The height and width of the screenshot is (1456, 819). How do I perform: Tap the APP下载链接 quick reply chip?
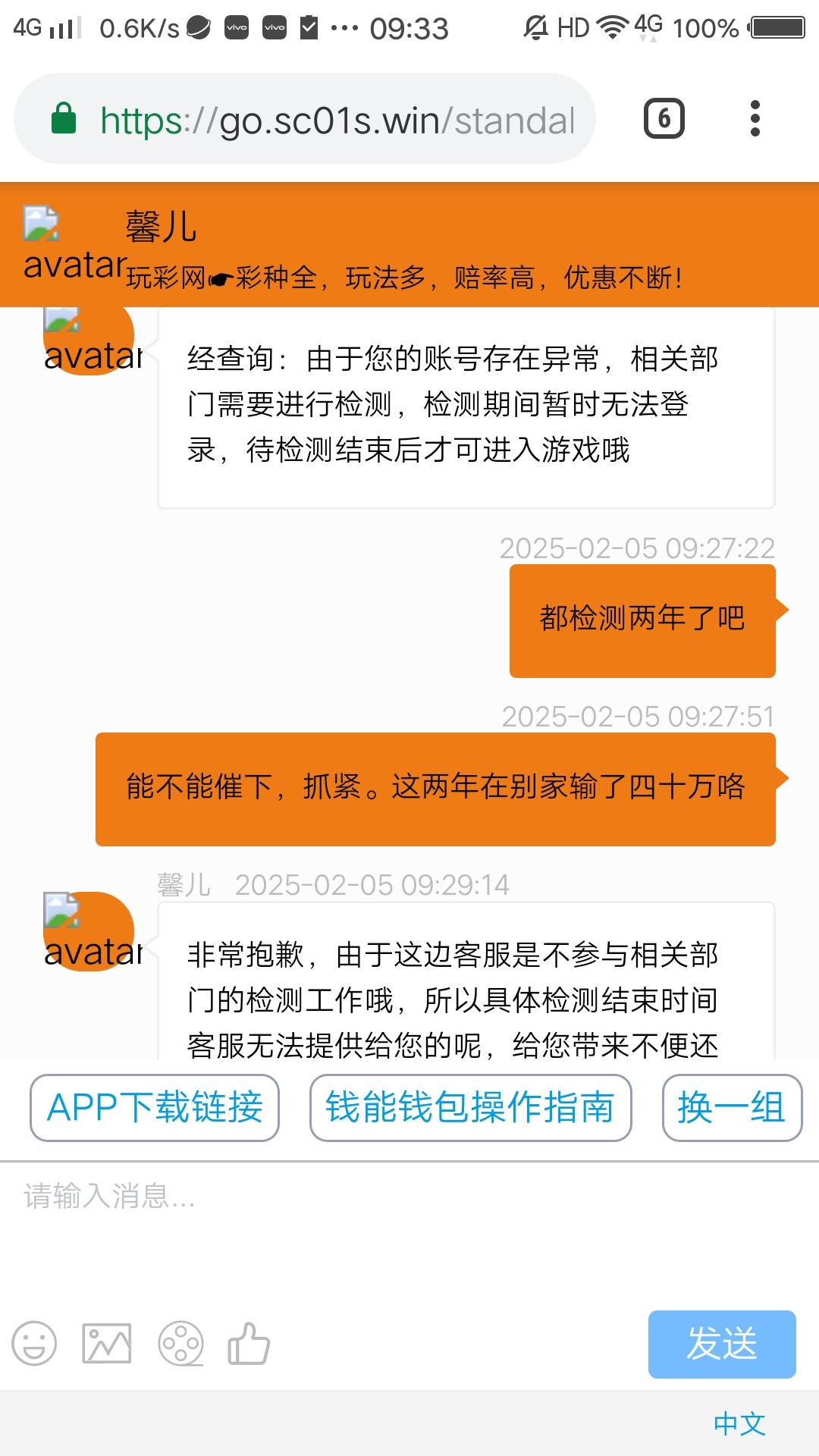click(155, 1108)
